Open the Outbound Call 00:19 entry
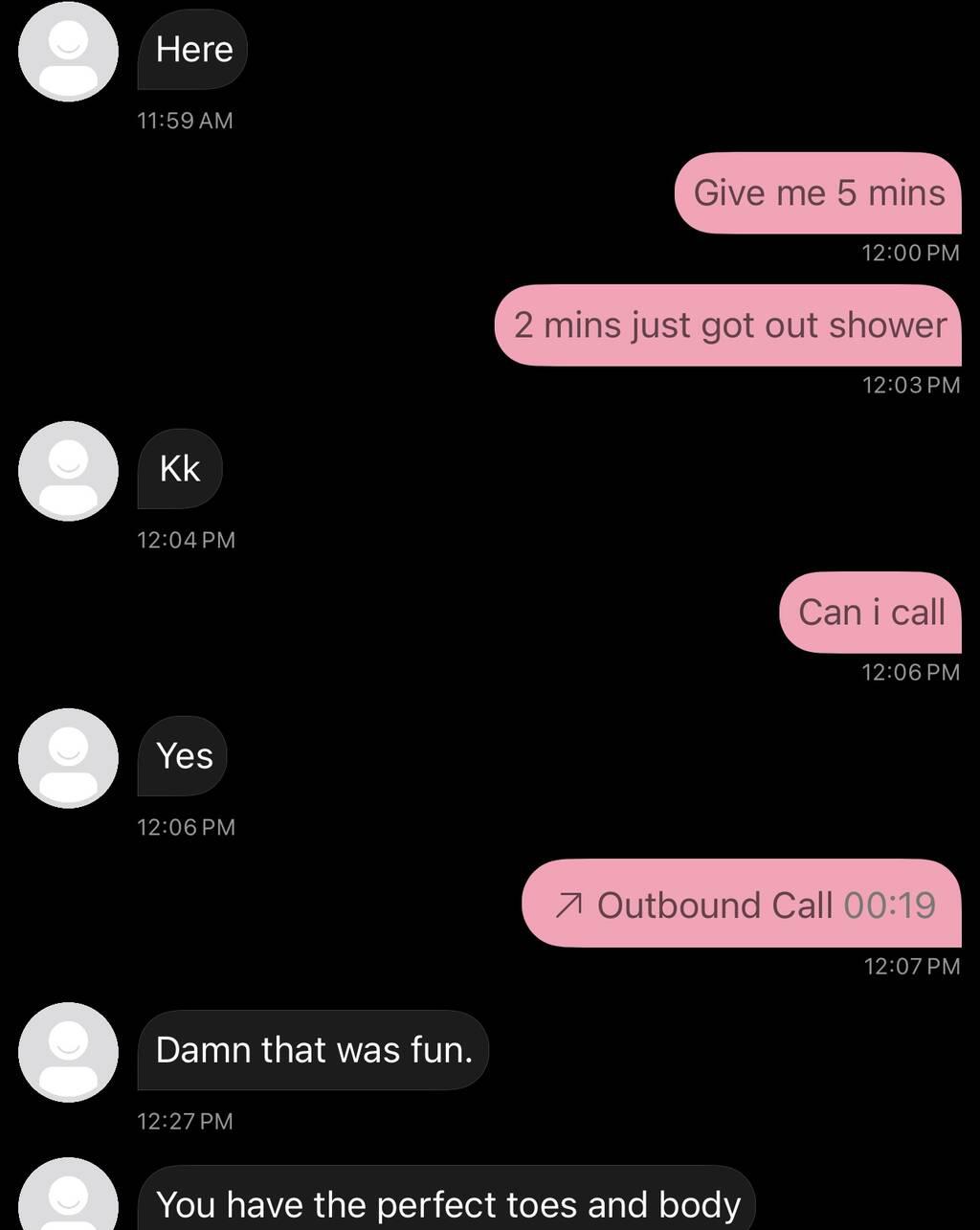The image size is (980, 1230). 742,904
